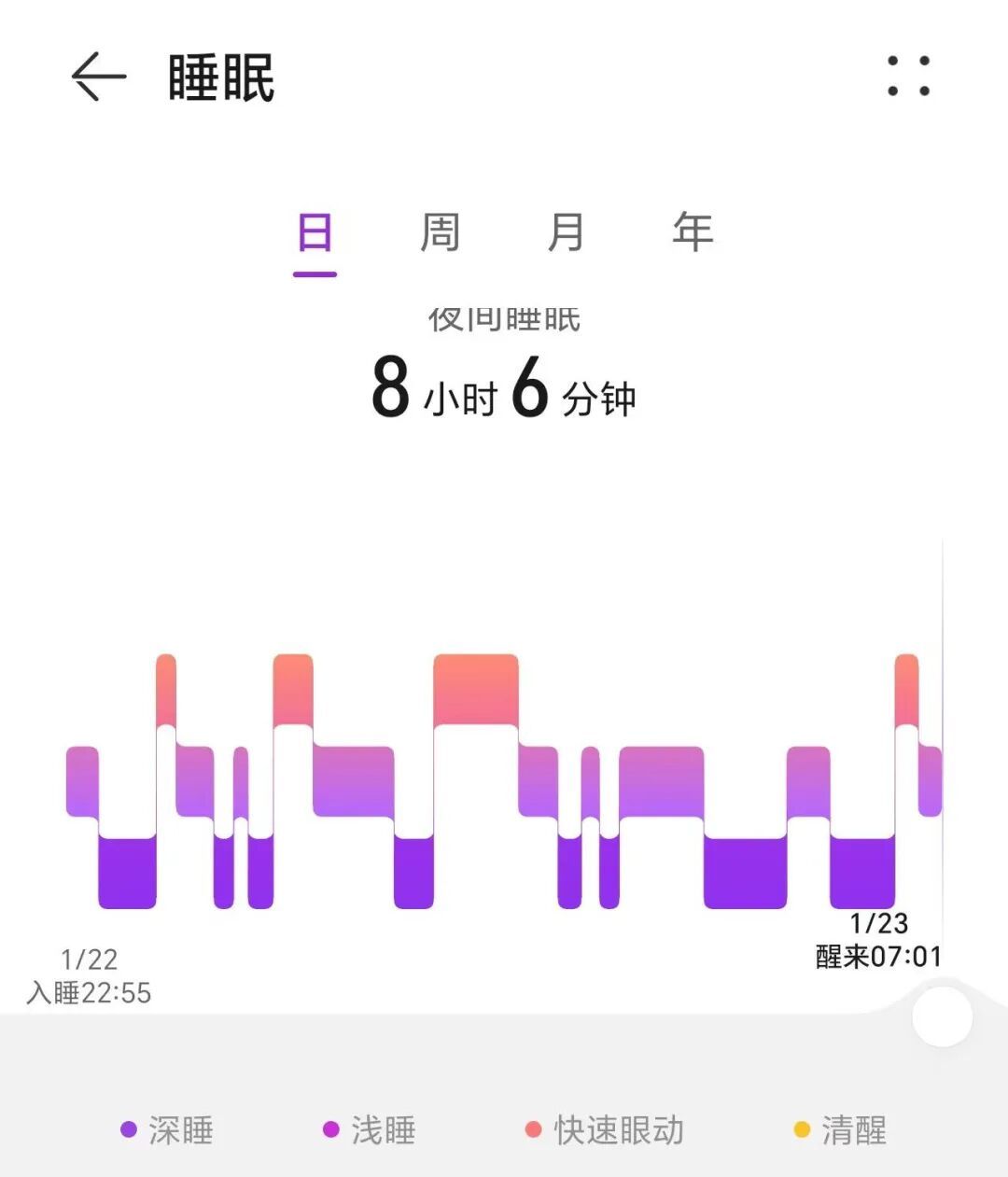Switch to the 年 tab
The height and width of the screenshot is (1177, 1008).
tap(693, 232)
